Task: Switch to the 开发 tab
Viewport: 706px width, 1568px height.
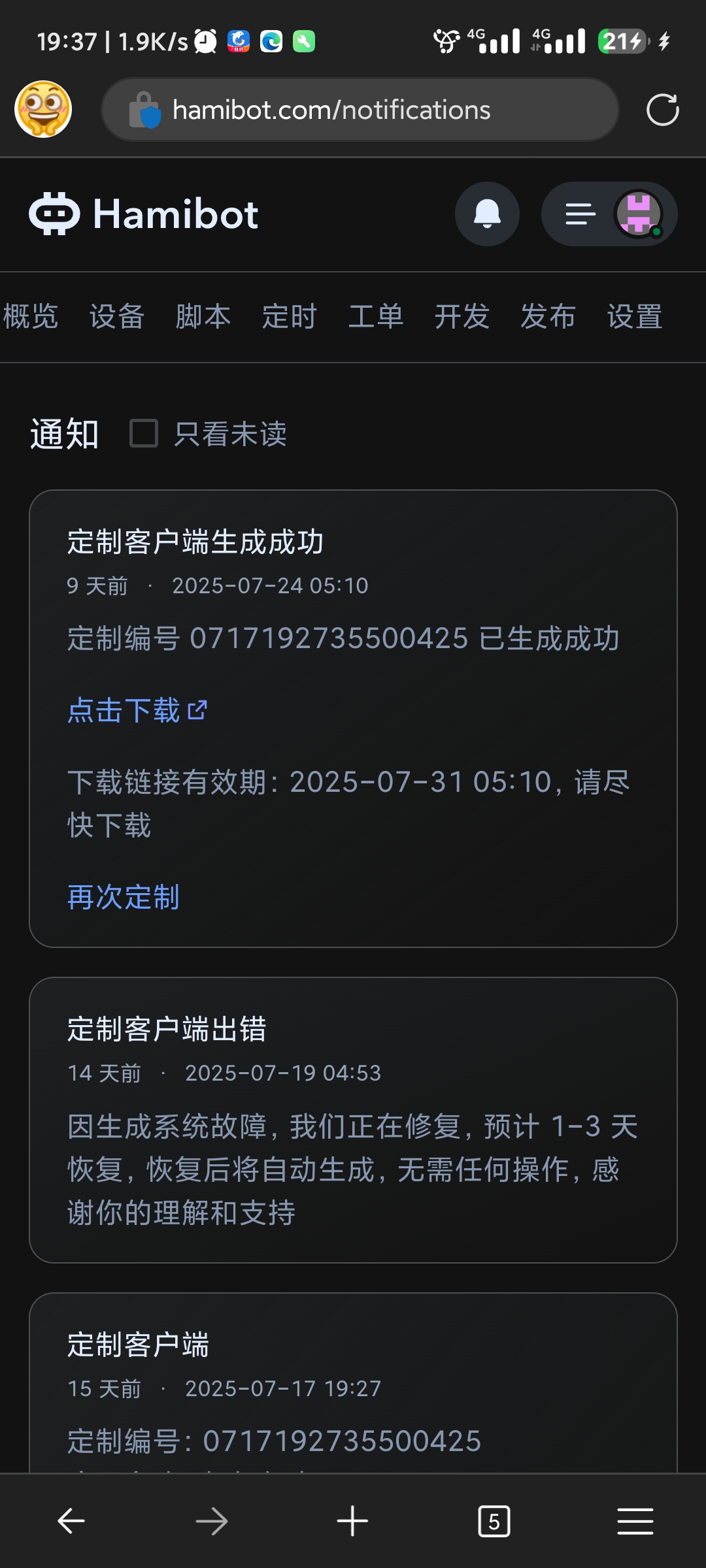Action: (x=462, y=317)
